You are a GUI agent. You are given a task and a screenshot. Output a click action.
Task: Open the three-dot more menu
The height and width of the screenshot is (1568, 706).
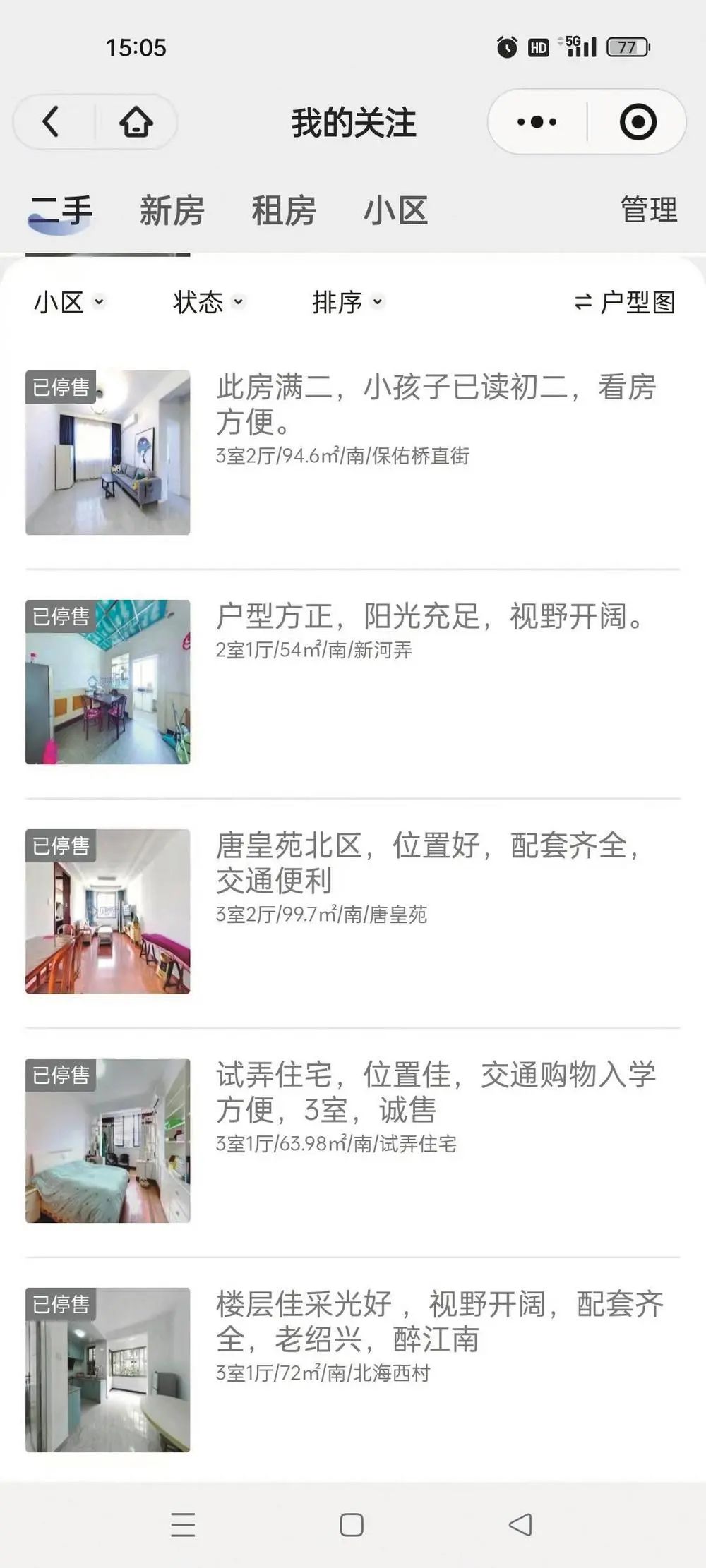coord(537,122)
